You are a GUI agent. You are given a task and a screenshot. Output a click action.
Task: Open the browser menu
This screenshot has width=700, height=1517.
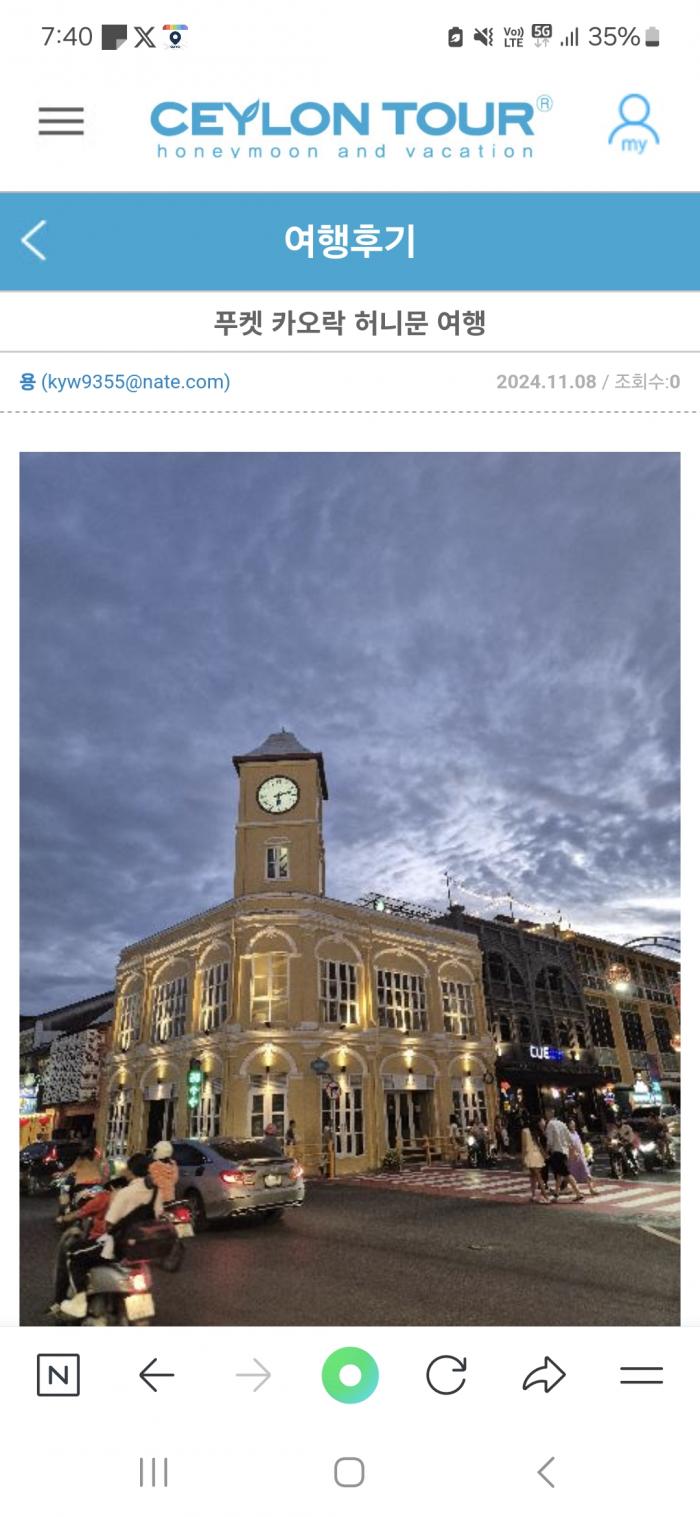[641, 1375]
